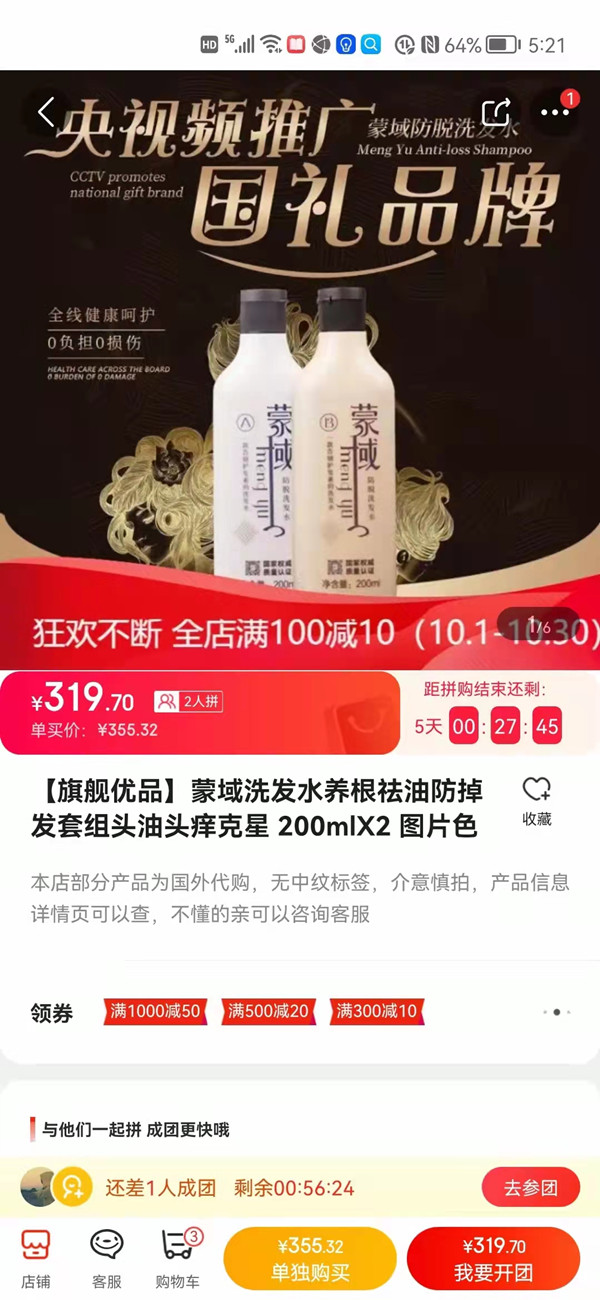Viewport: 600px width, 1300px height.
Task: Claim the 满500减20 coupon
Action: 267,1011
